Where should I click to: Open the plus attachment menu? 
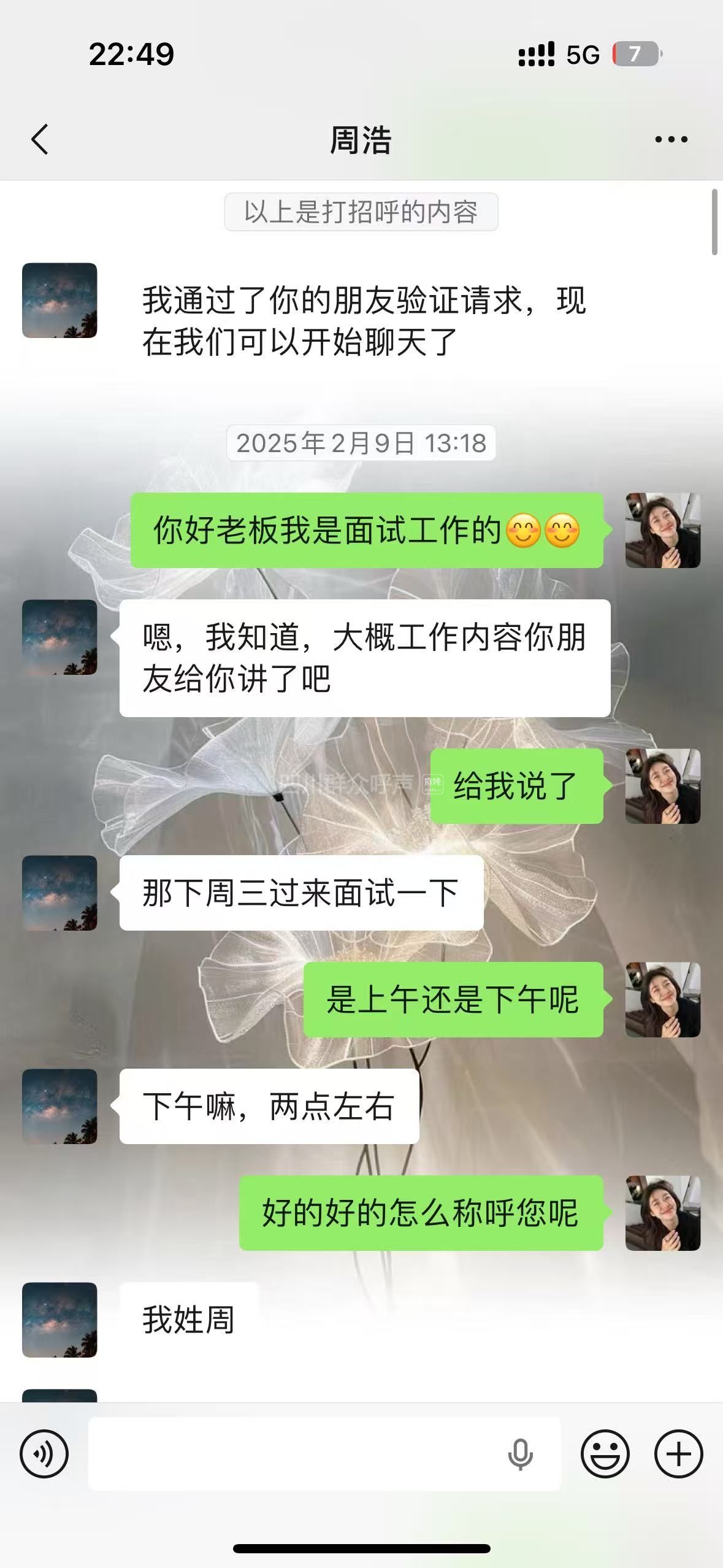point(678,1453)
